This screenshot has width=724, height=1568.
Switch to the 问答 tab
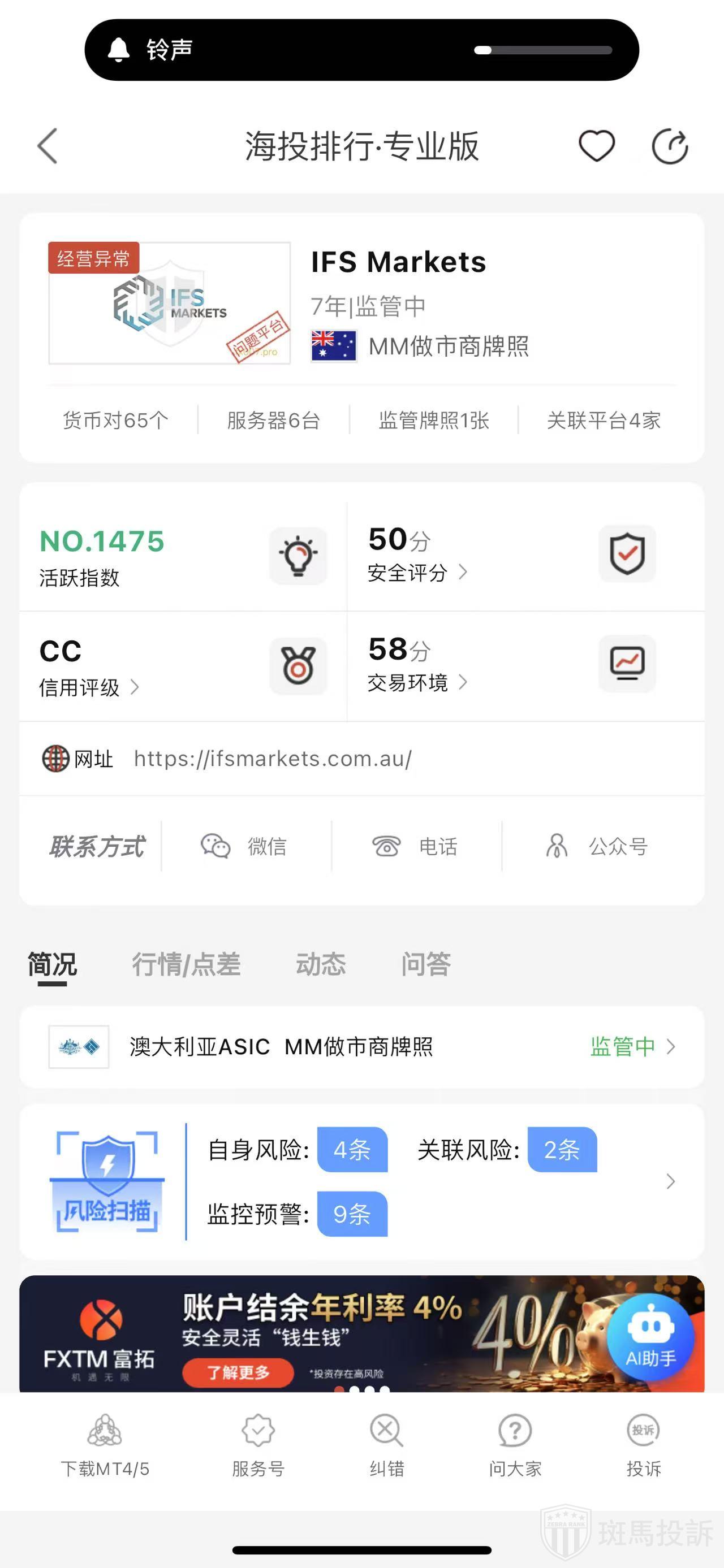(425, 964)
